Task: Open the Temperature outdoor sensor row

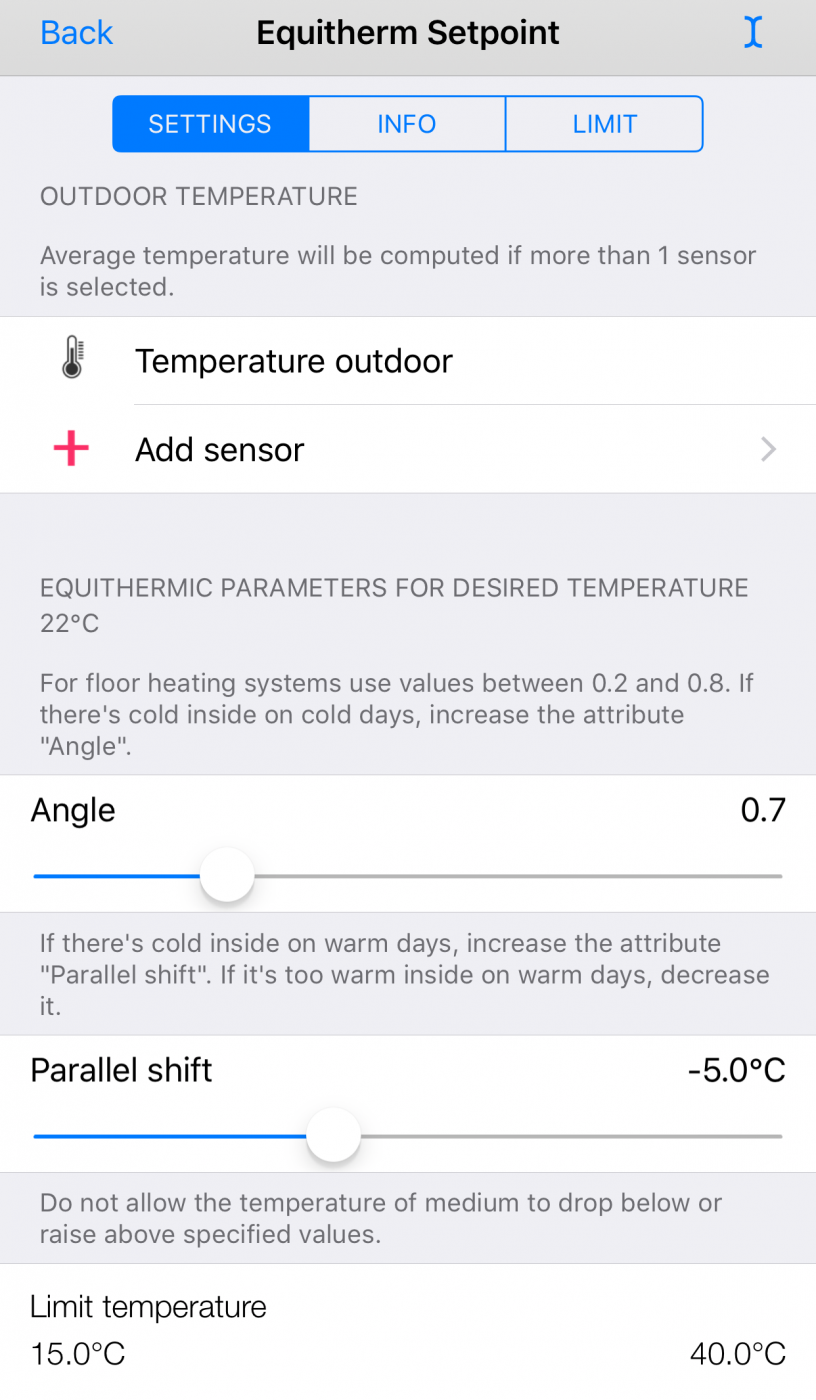Action: (408, 361)
